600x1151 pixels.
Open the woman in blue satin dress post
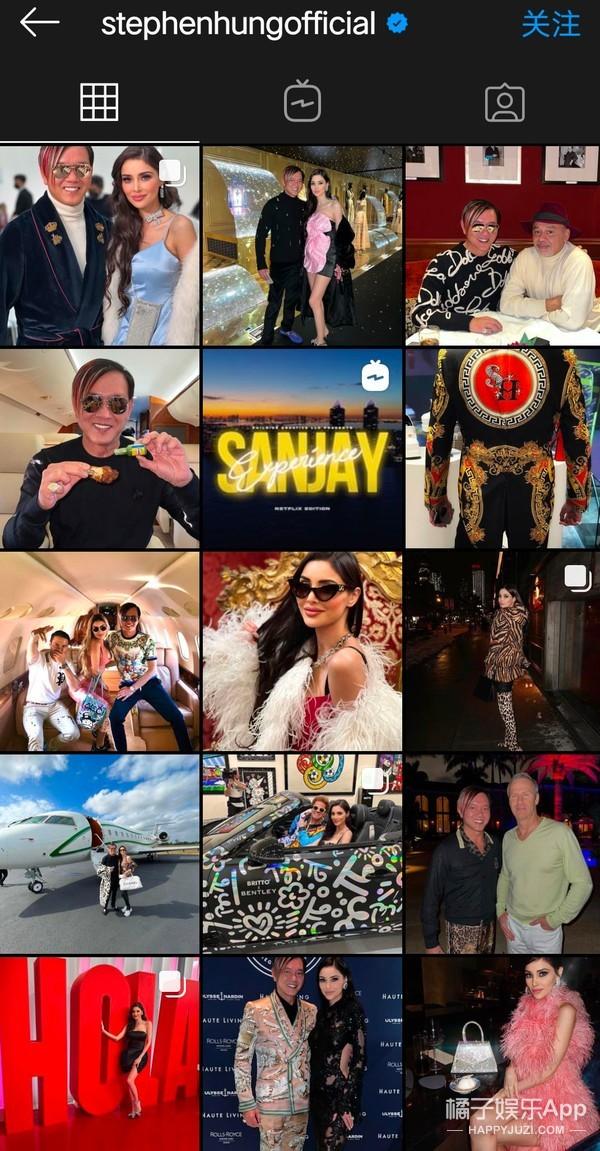(x=99, y=246)
